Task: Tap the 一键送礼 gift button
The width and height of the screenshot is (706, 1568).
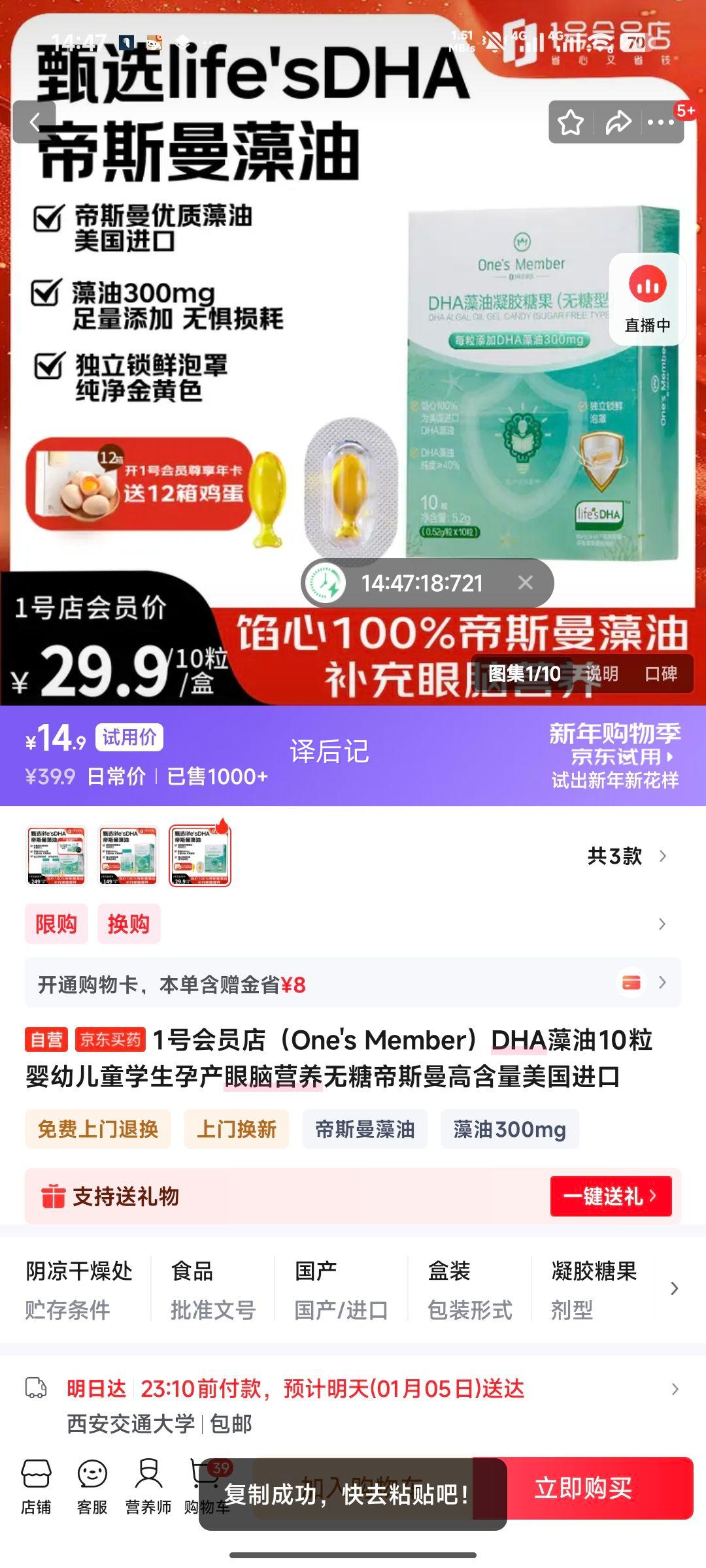Action: point(610,1197)
